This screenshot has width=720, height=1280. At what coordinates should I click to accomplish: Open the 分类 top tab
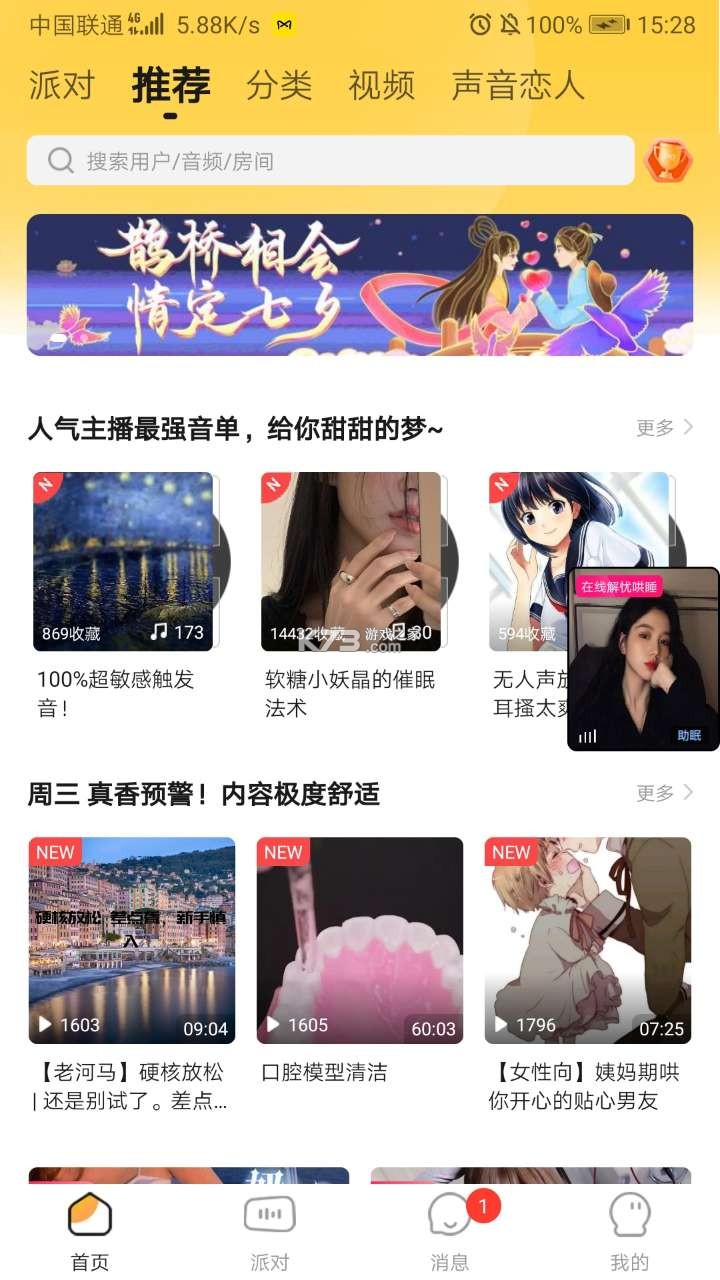tap(279, 86)
